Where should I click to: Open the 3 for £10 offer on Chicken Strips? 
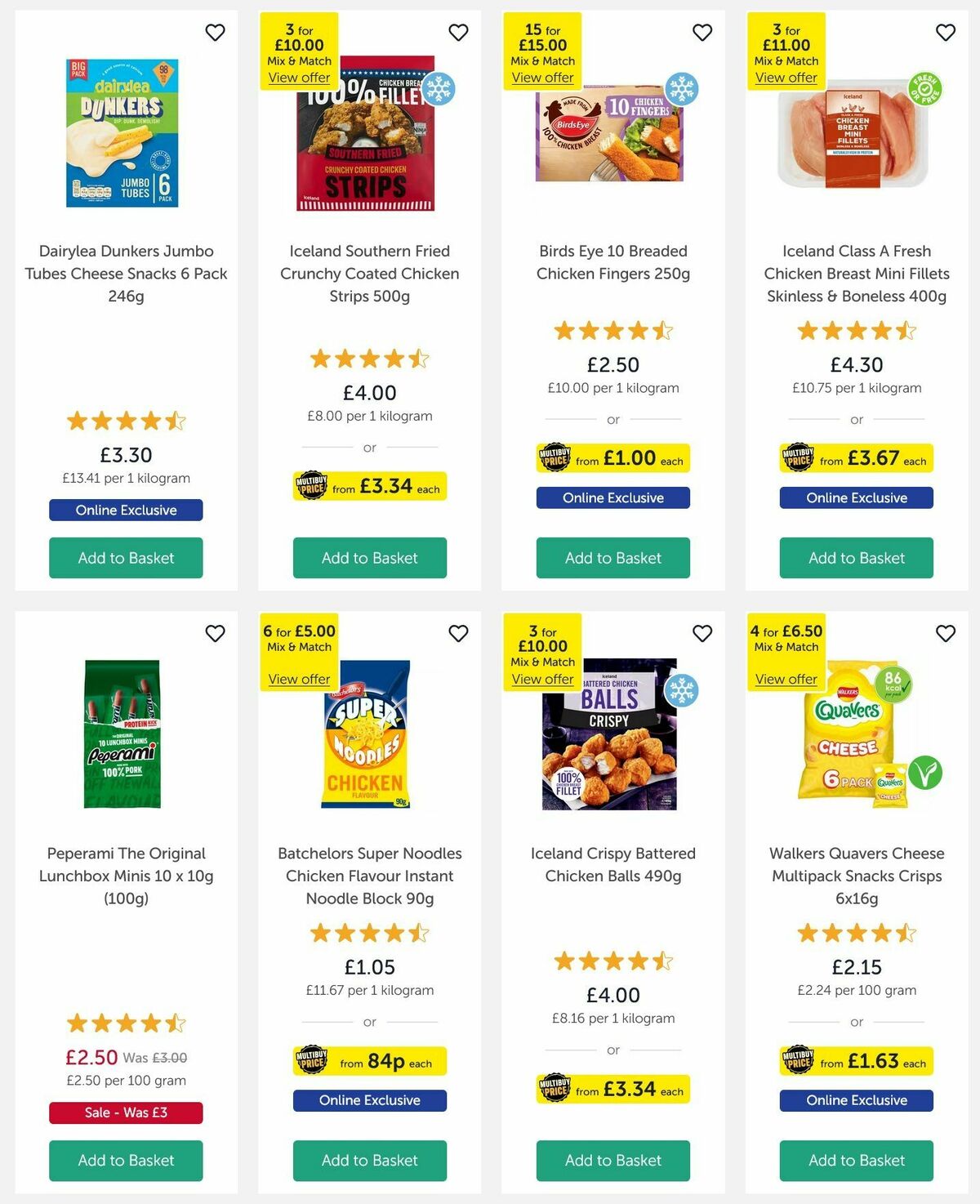click(x=299, y=77)
